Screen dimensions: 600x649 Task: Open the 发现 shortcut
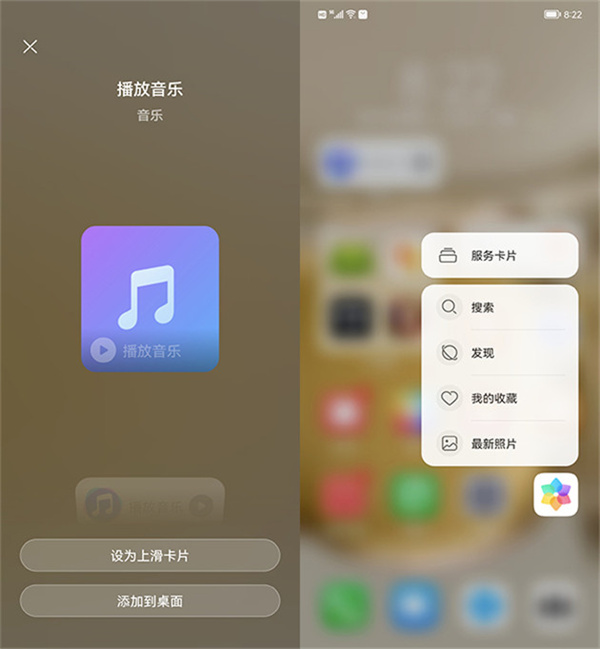pyautogui.click(x=499, y=353)
